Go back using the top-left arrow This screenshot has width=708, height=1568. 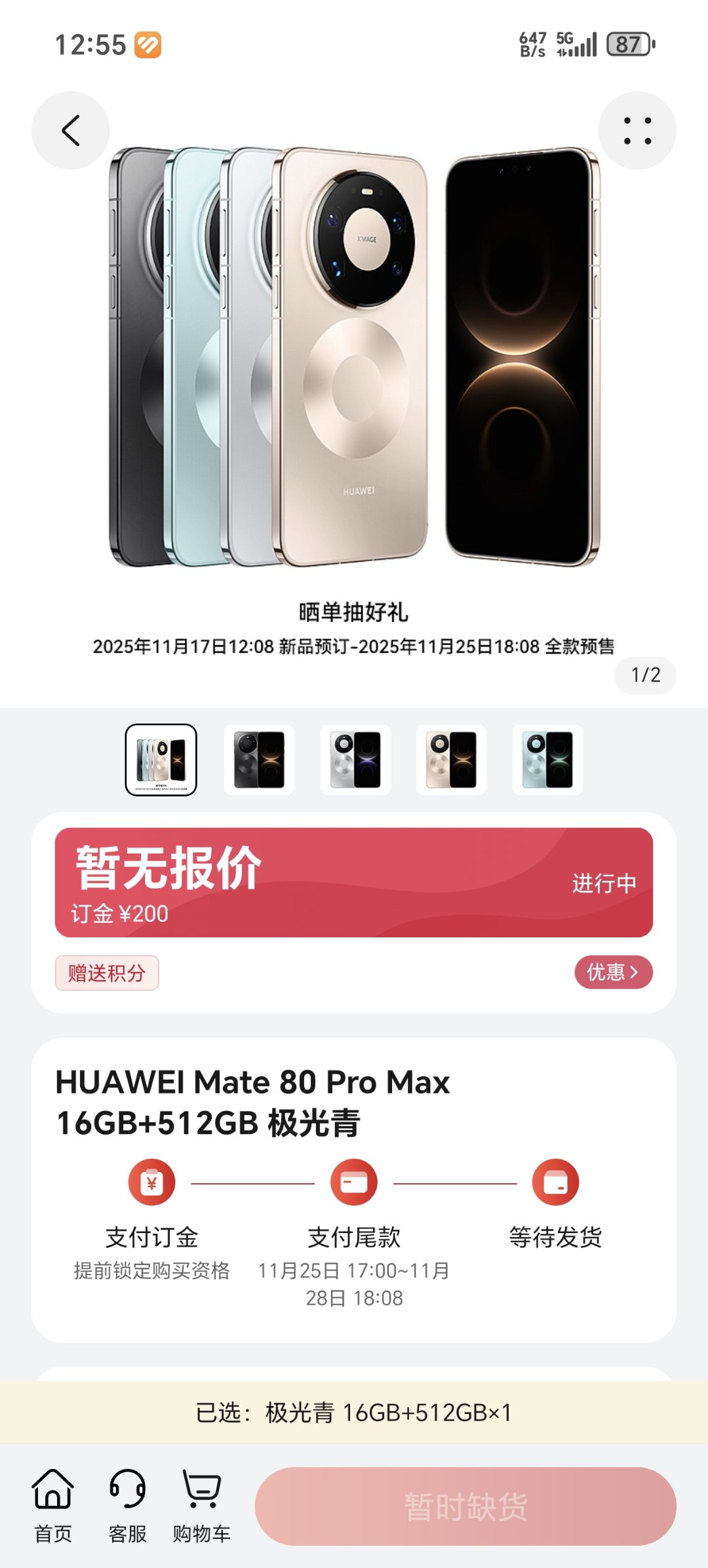click(x=71, y=130)
